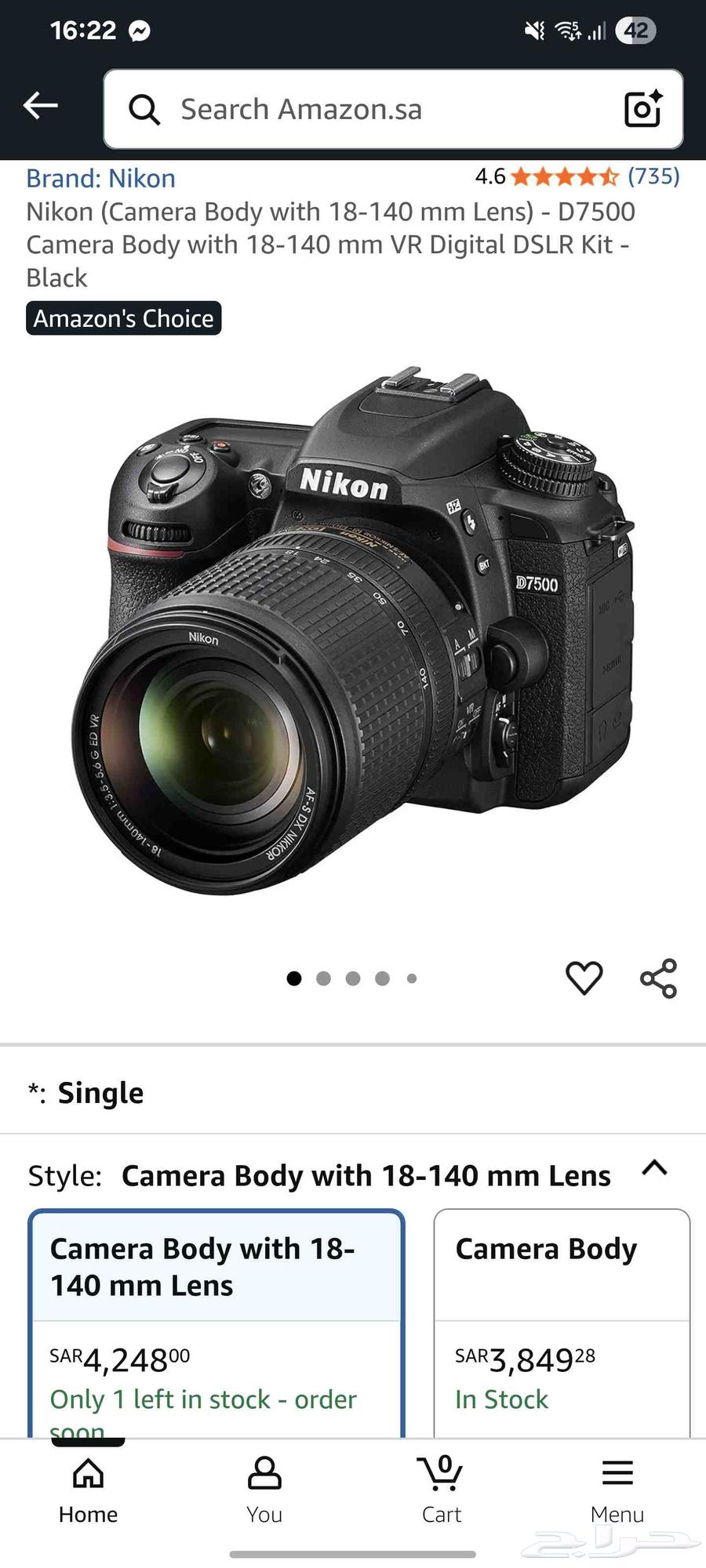The image size is (706, 1568).
Task: Open the search magnifier icon
Action: pos(144,108)
